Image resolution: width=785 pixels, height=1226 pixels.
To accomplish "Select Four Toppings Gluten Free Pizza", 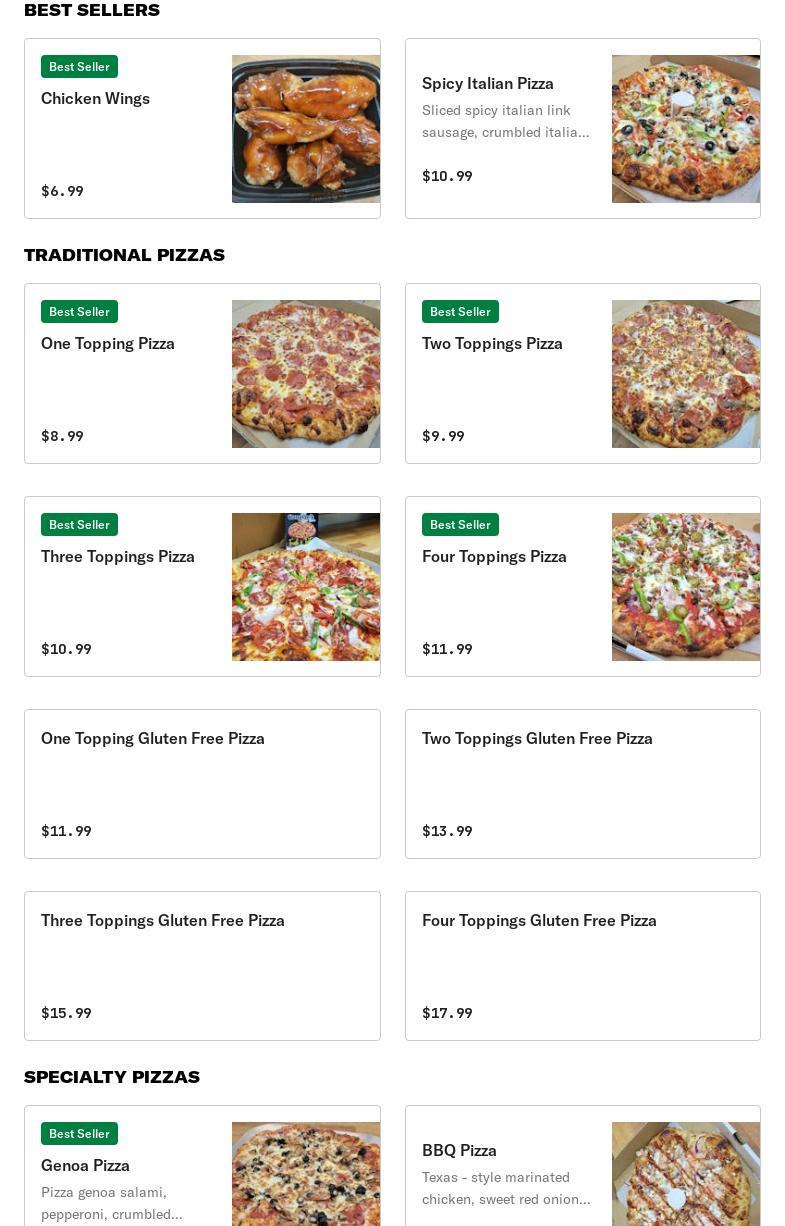I will pos(583,965).
